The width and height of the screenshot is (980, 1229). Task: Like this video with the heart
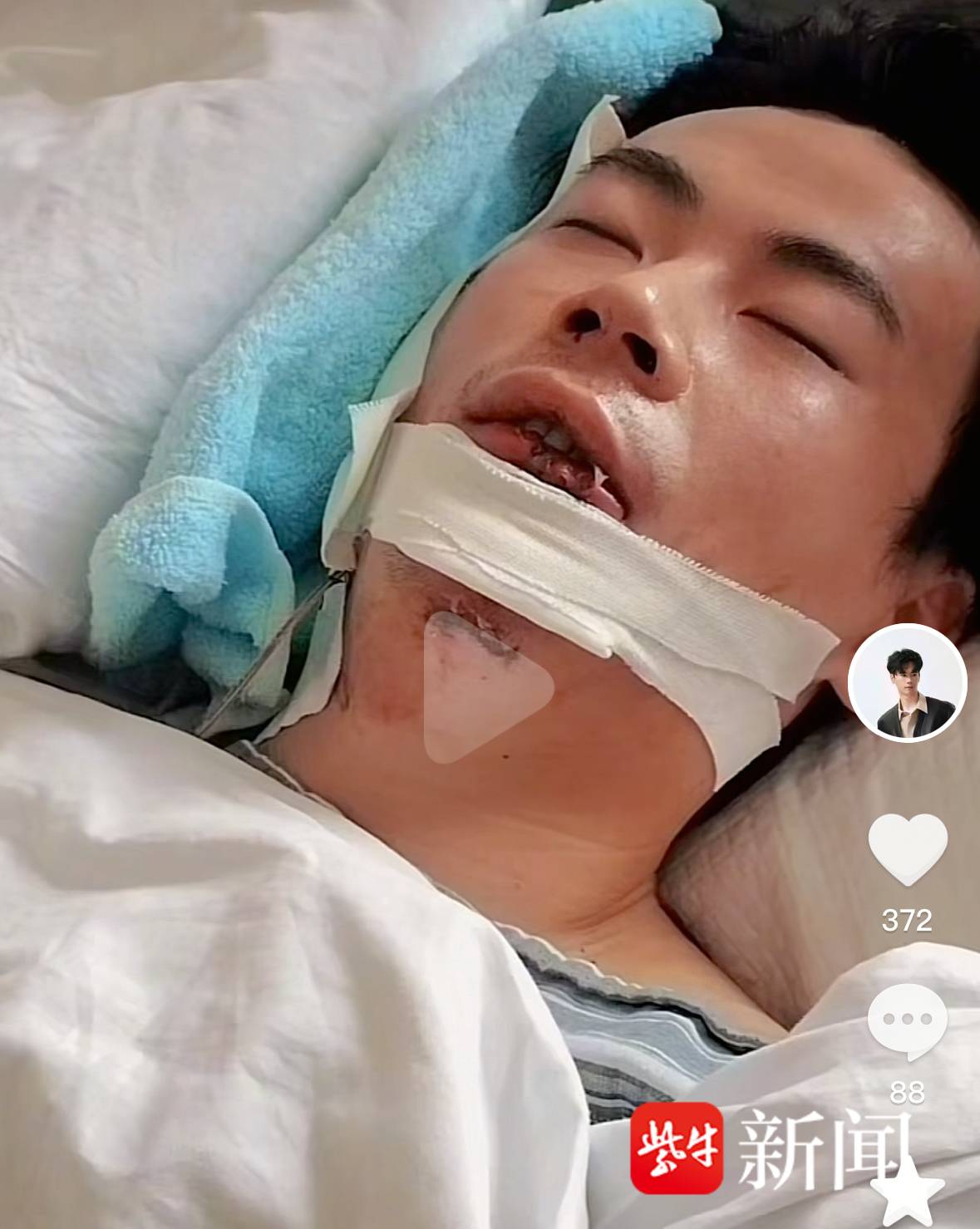tap(908, 849)
